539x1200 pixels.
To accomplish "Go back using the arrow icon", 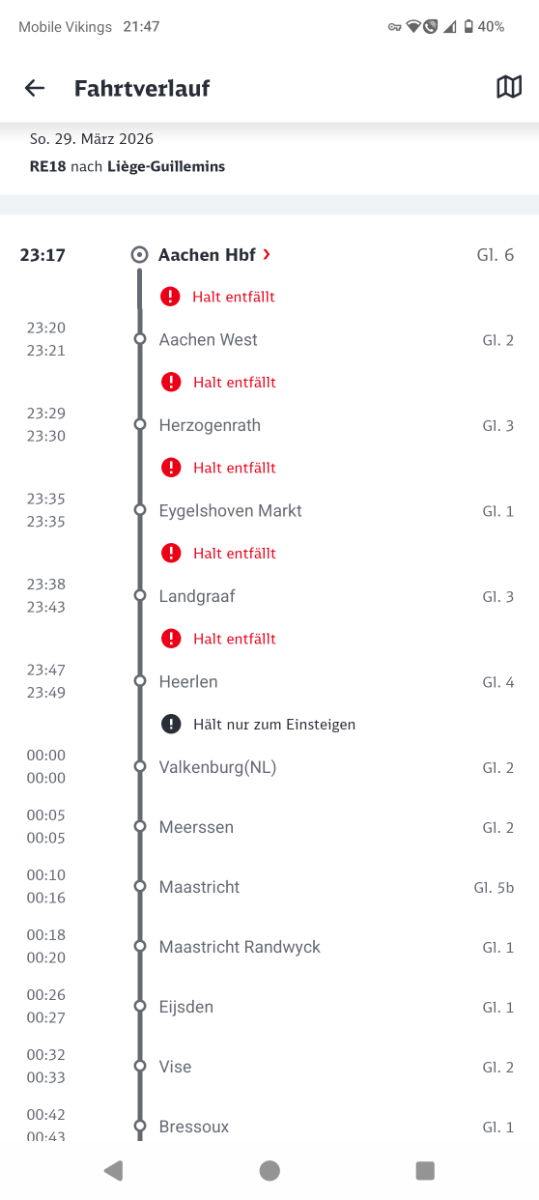I will click(x=35, y=88).
